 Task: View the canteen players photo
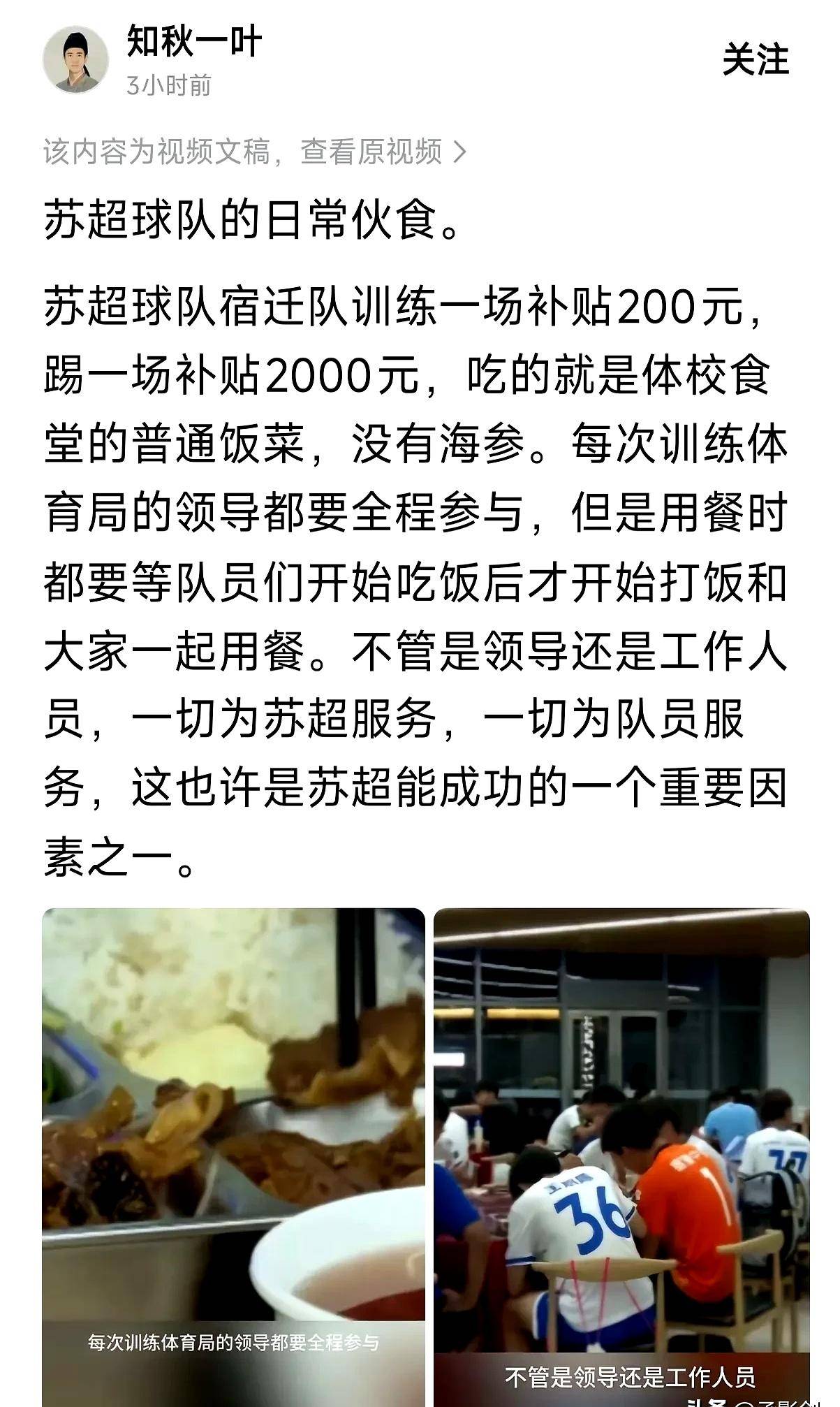coord(621,1153)
